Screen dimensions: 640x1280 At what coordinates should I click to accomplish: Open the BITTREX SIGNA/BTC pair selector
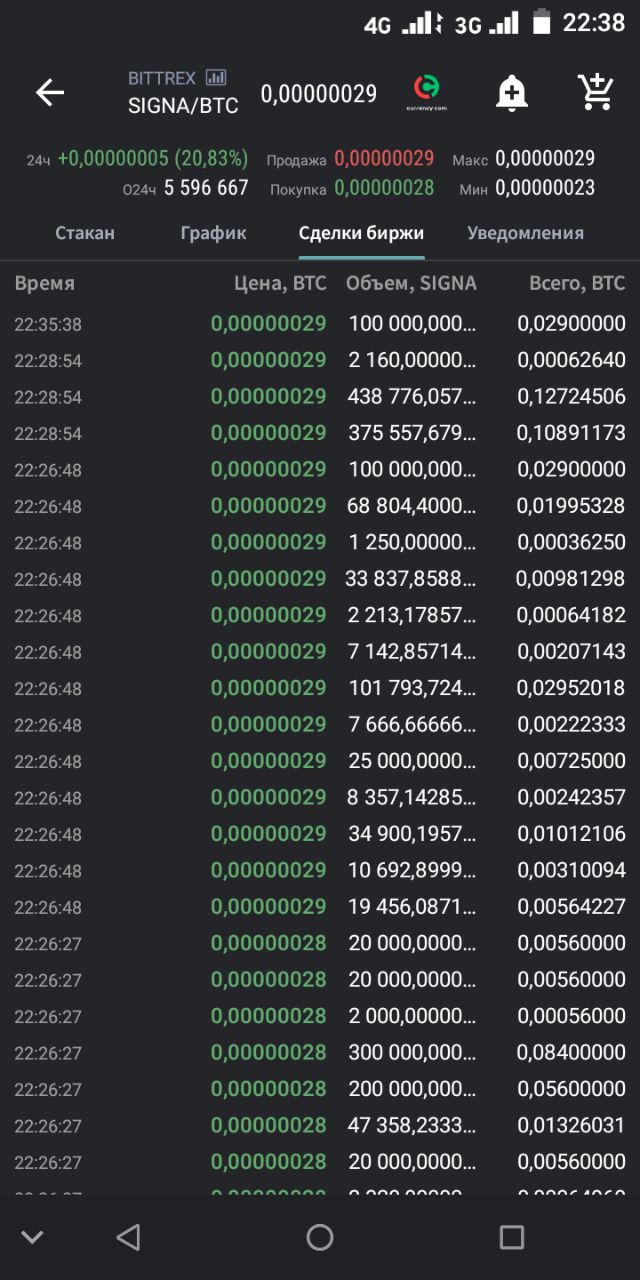tap(183, 92)
